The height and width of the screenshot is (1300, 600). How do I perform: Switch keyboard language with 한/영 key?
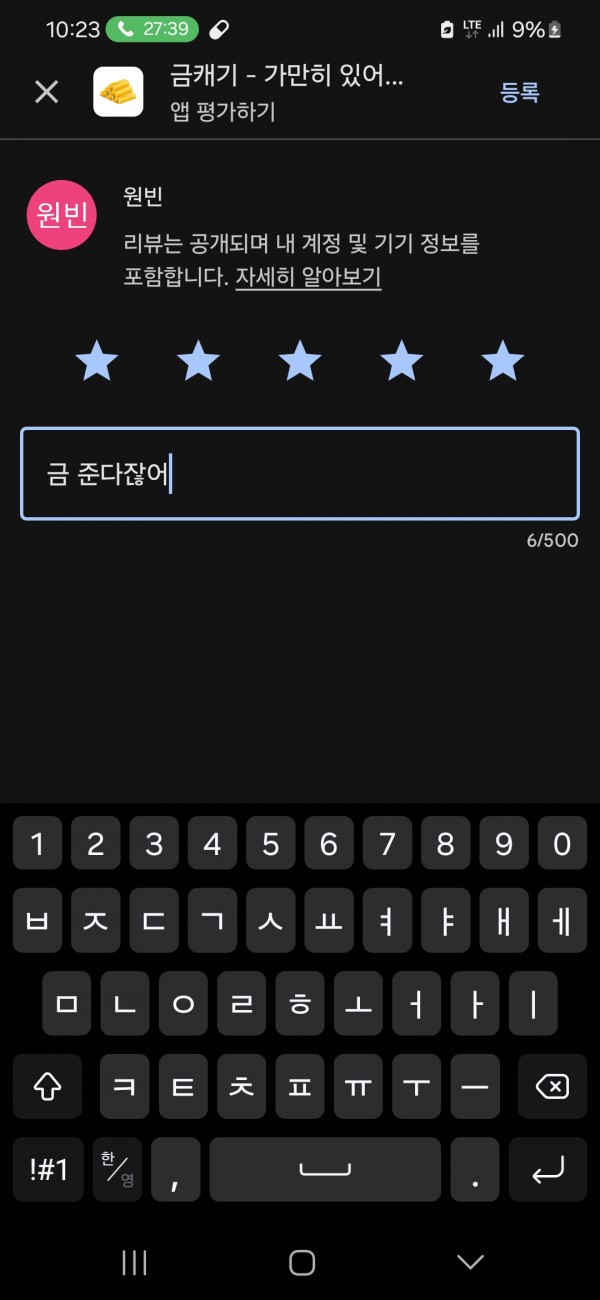(x=117, y=1169)
